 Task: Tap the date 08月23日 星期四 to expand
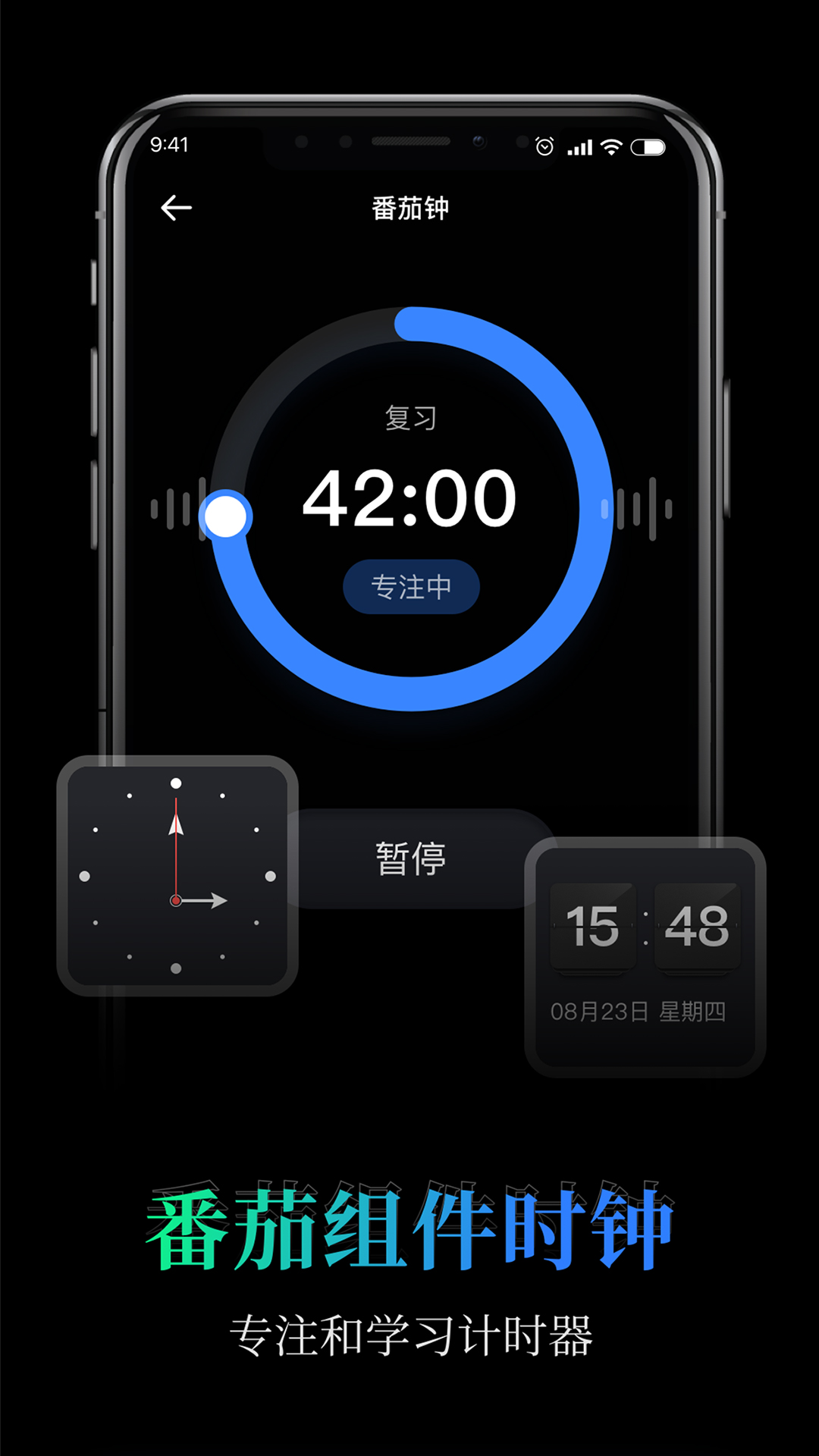638,1012
